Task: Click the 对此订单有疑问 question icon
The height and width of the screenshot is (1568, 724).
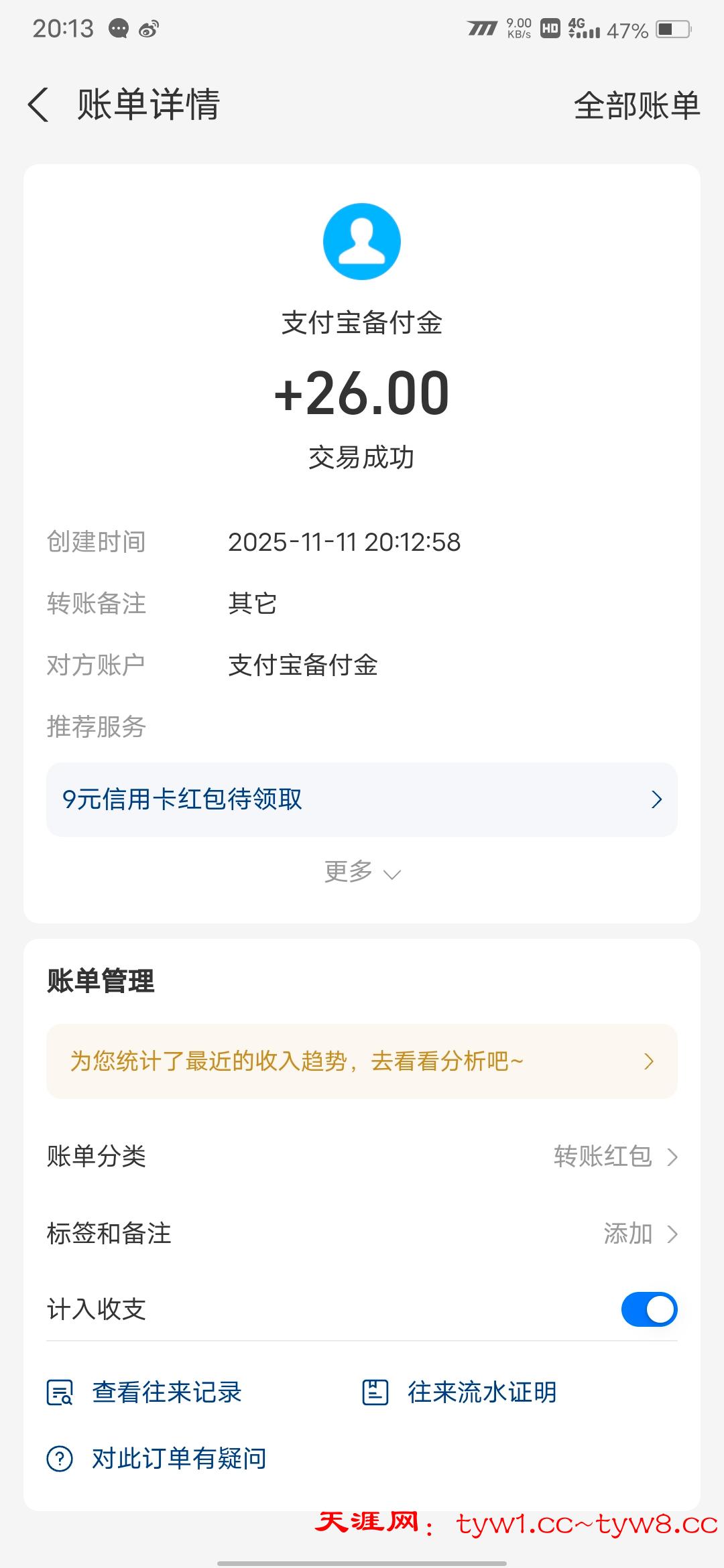Action: pos(59,1458)
